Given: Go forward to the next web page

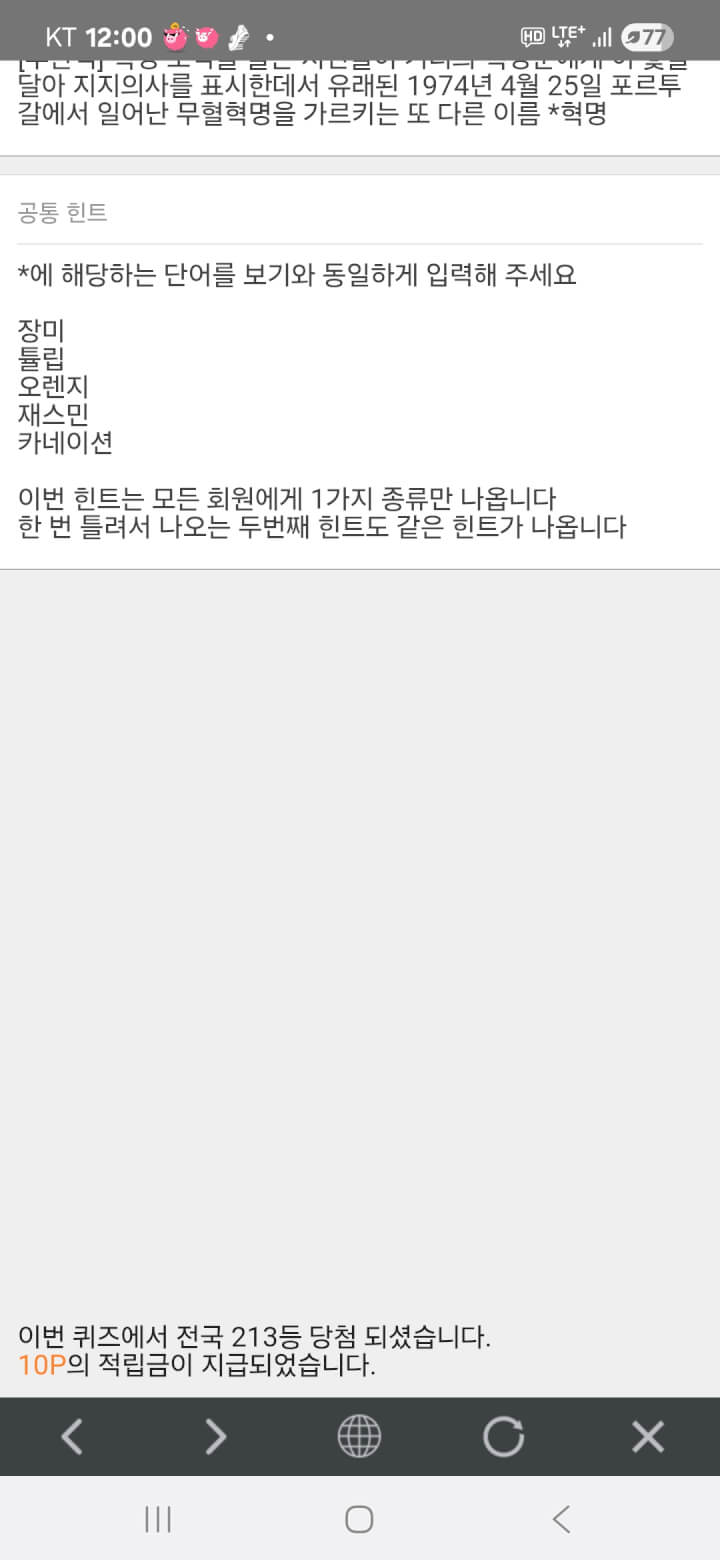Looking at the screenshot, I should coord(216,1437).
